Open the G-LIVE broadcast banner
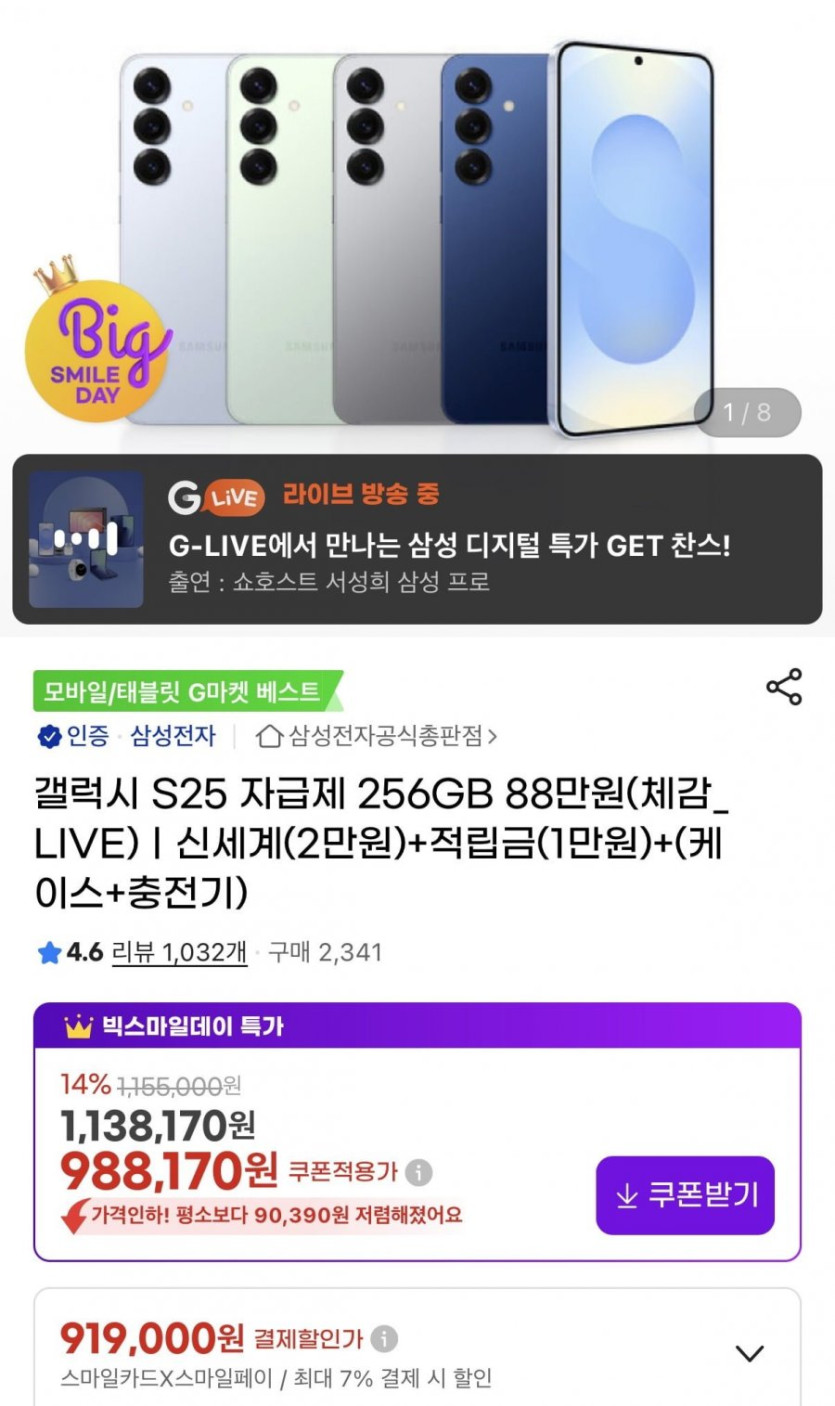 click(x=417, y=540)
